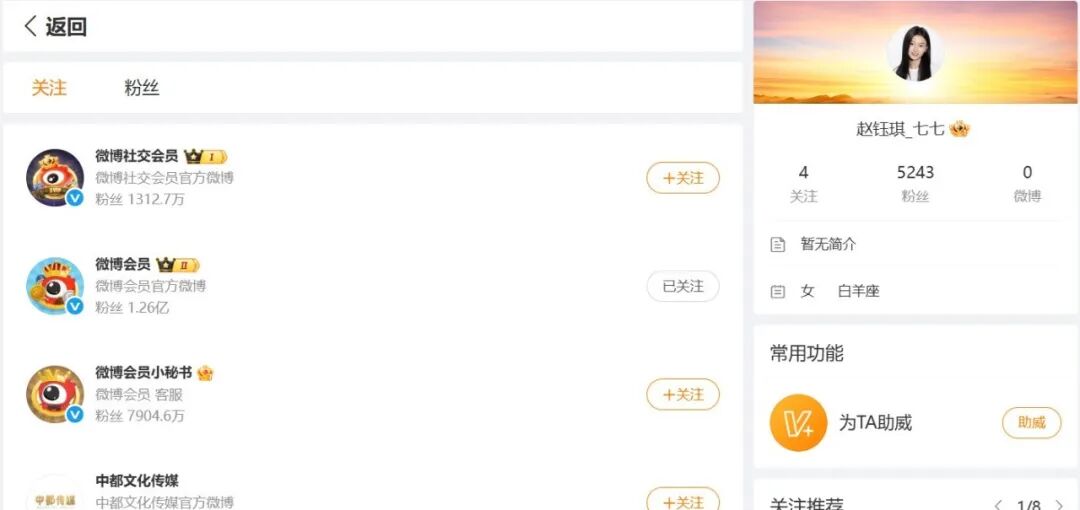Tap 助威 button for 为TA助威
Screen dimensions: 1080x510
[1031, 423]
